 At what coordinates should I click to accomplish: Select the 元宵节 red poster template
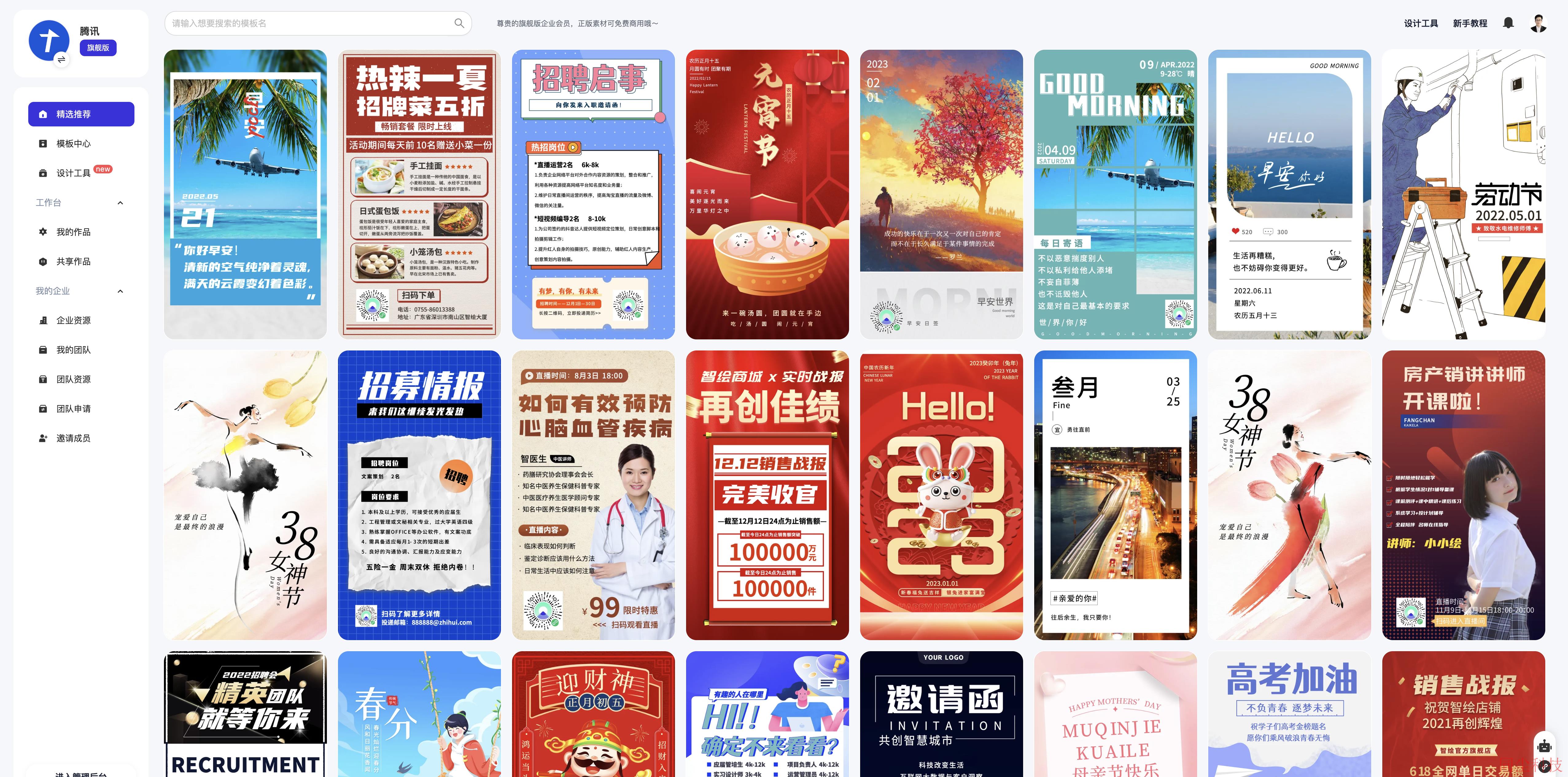click(x=767, y=195)
